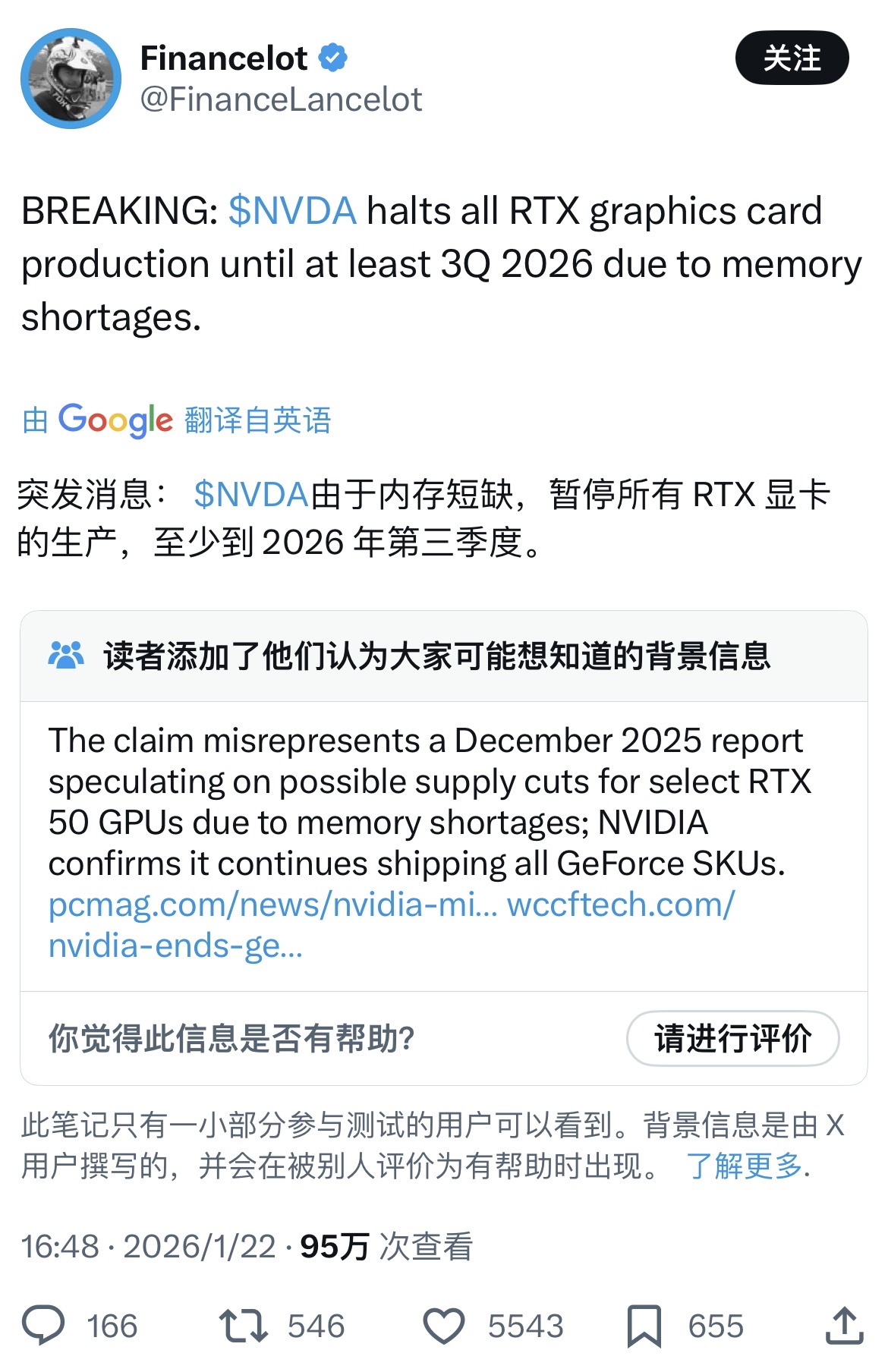888x1372 pixels.
Task: Open the wccftech.com link in the note
Action: click(620, 905)
